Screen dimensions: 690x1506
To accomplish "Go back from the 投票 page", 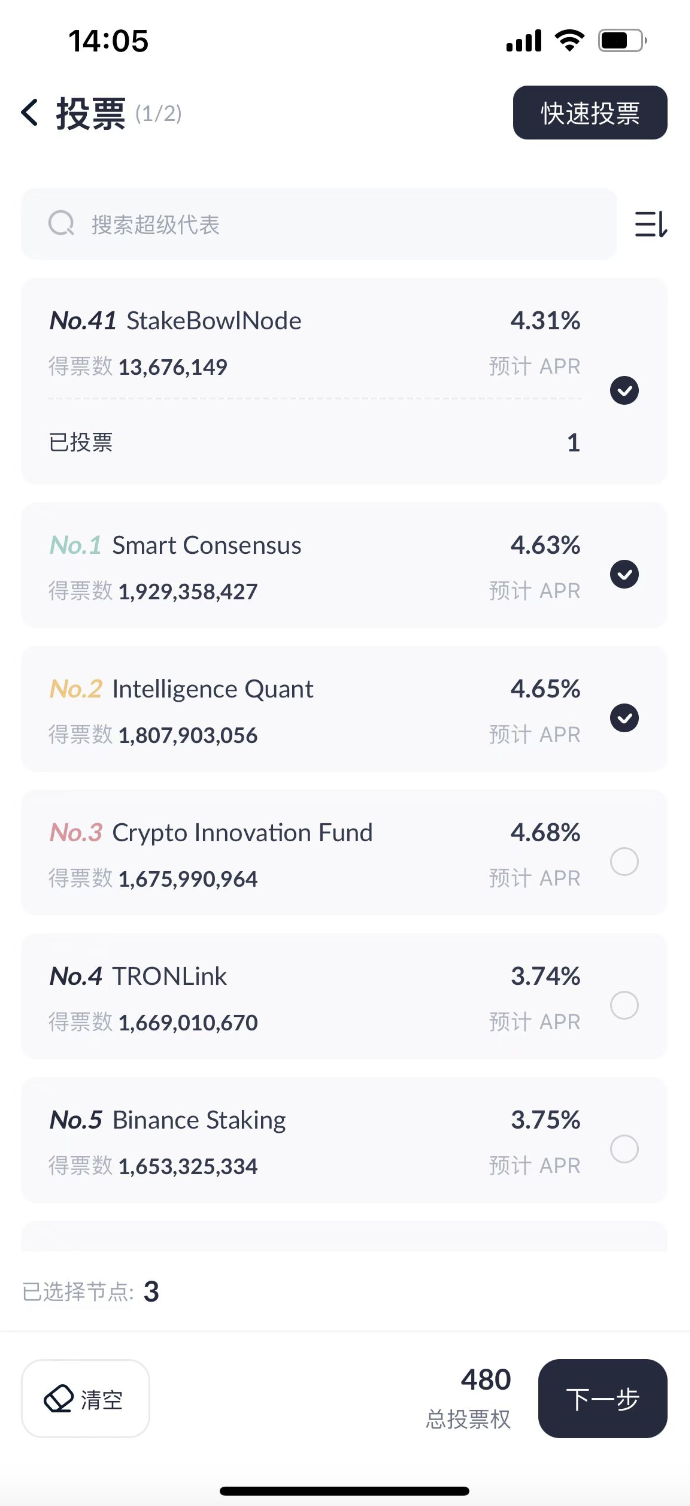I will tap(30, 113).
